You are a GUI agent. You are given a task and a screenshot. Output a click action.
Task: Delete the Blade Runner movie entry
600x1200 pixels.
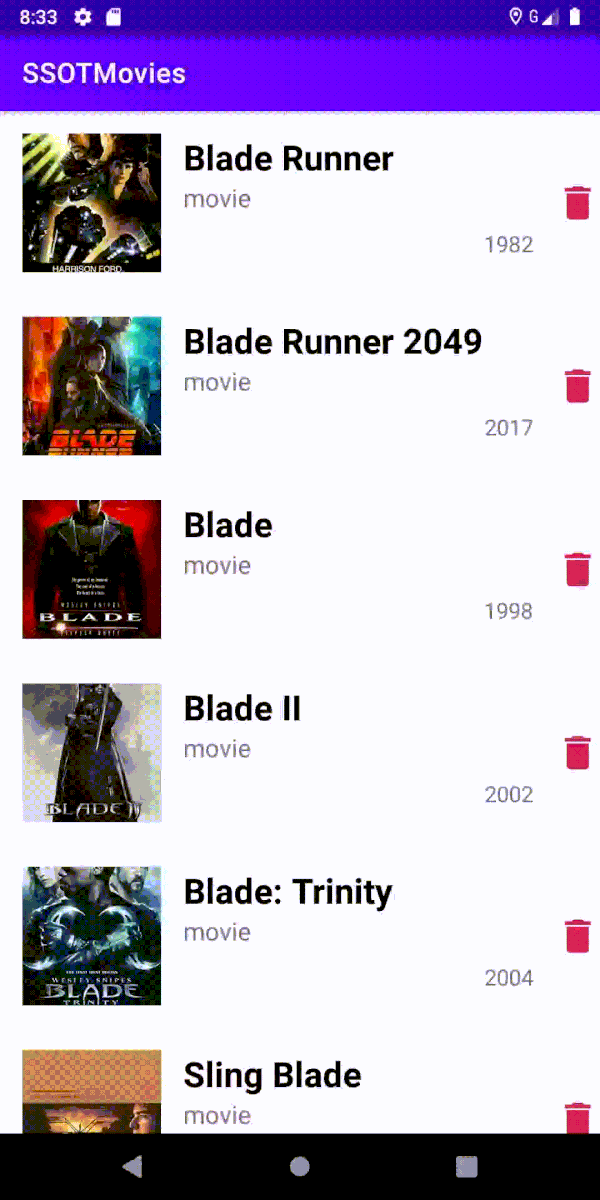coord(577,203)
